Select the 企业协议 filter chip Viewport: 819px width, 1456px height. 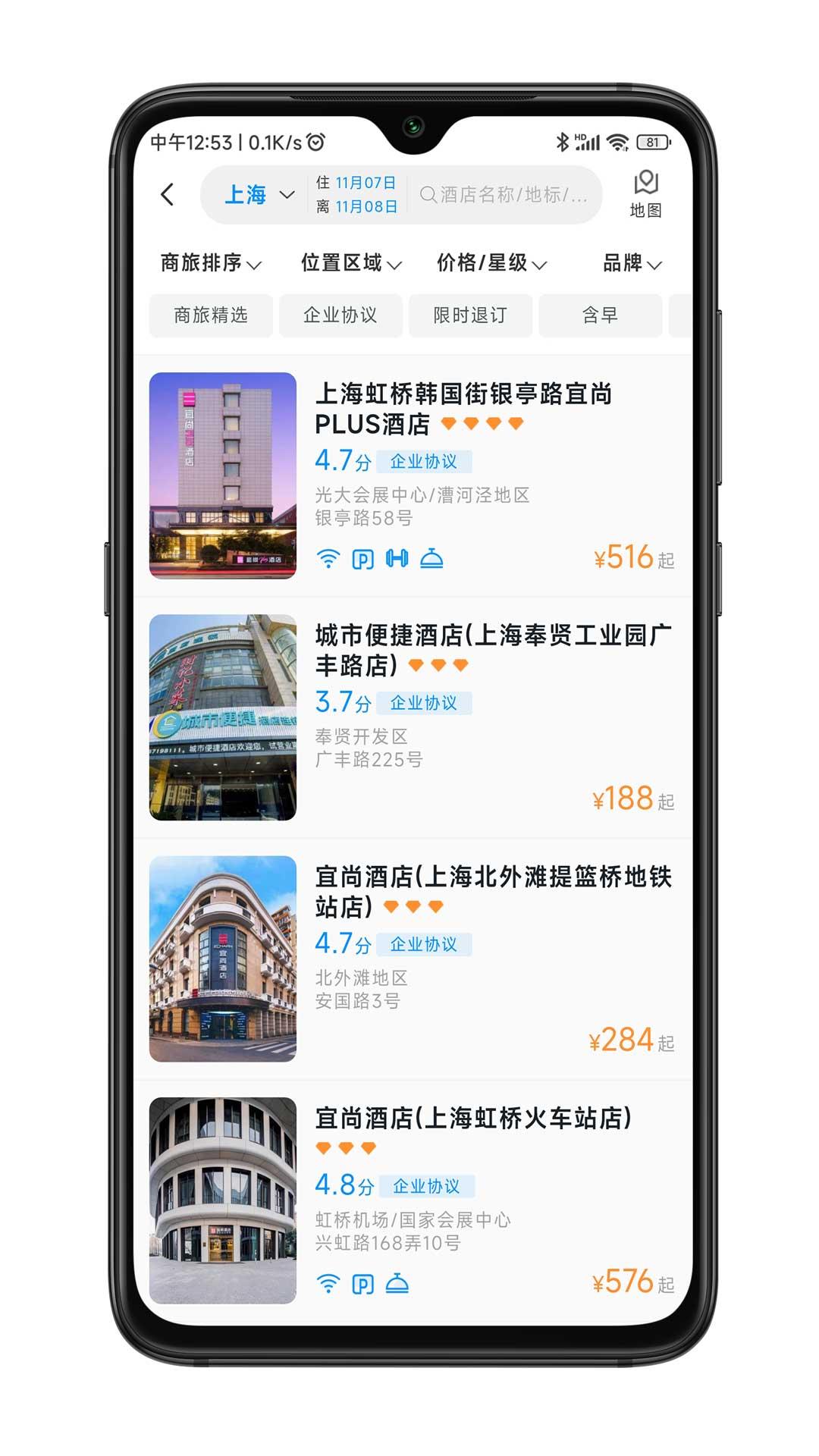pyautogui.click(x=340, y=315)
